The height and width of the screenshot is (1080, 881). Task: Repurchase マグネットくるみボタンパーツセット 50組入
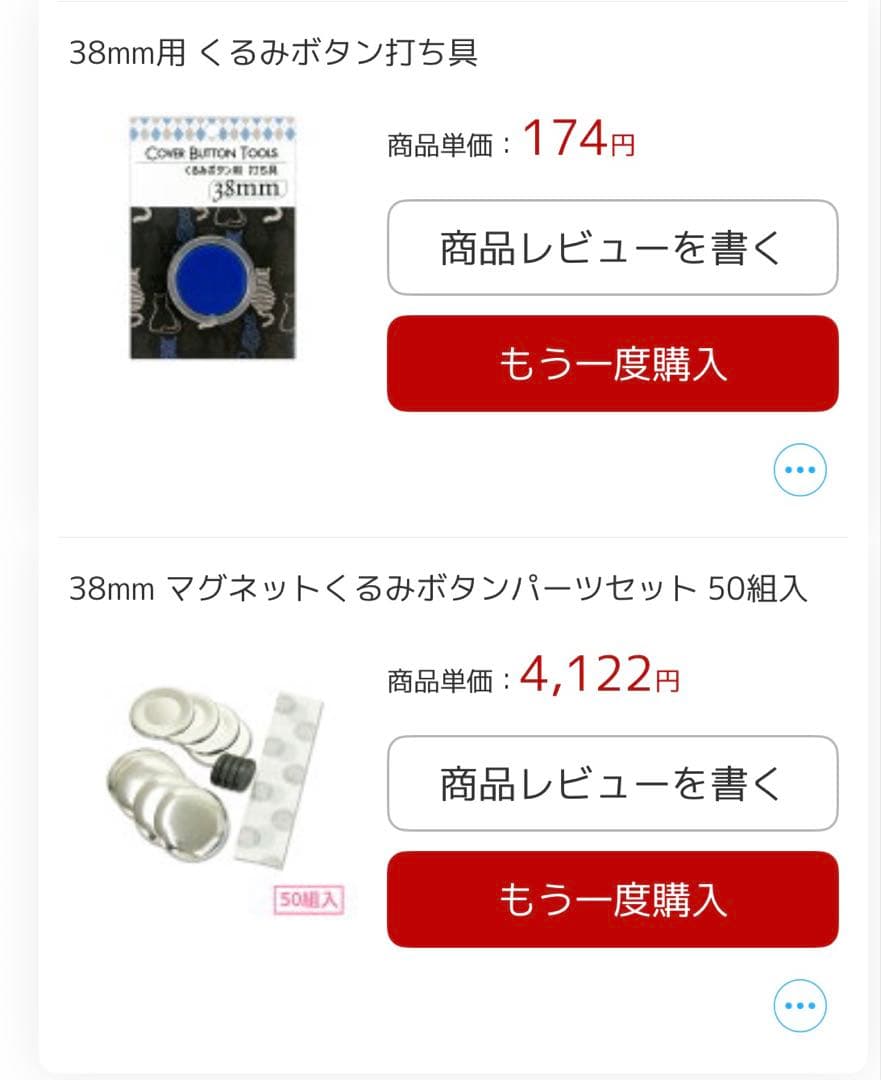[x=612, y=900]
